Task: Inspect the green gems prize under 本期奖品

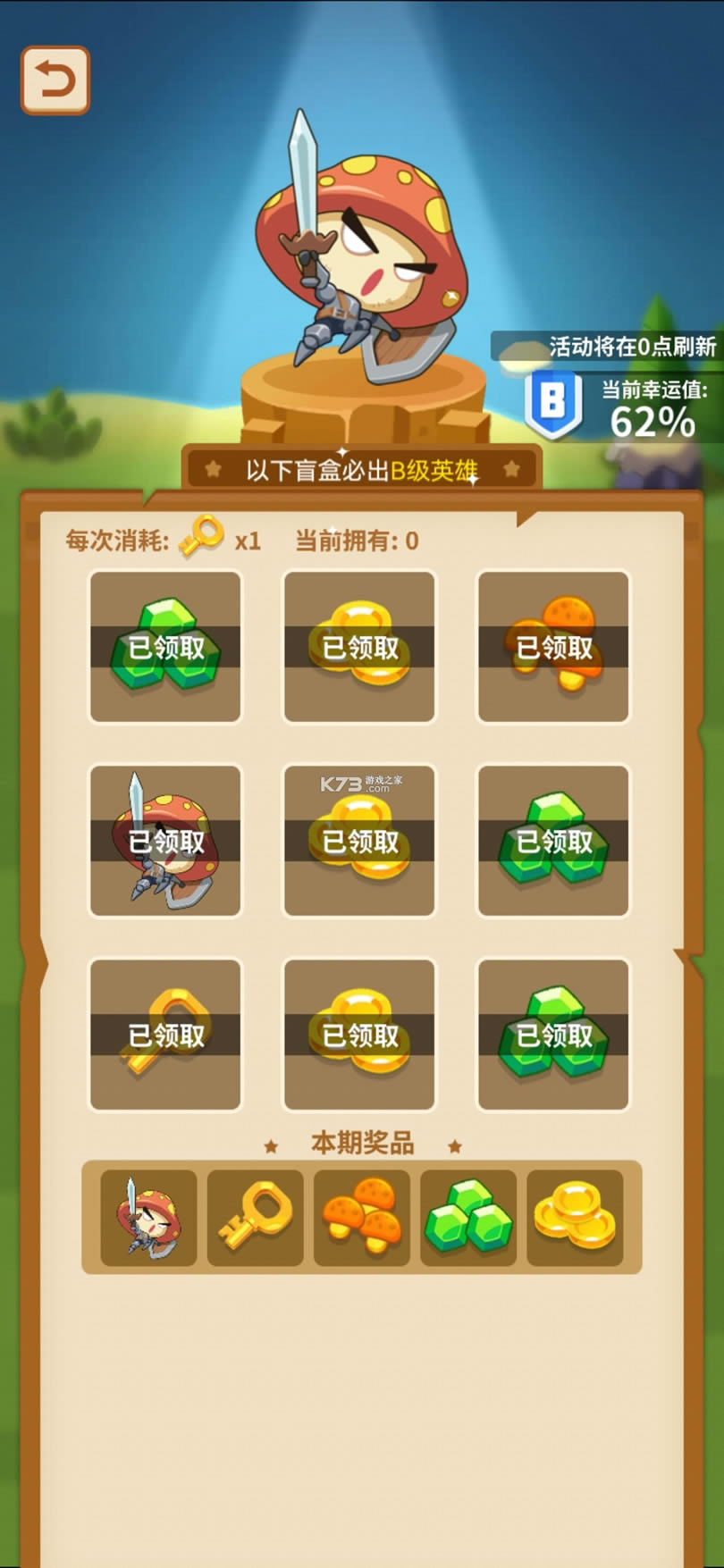Action: pos(468,1218)
